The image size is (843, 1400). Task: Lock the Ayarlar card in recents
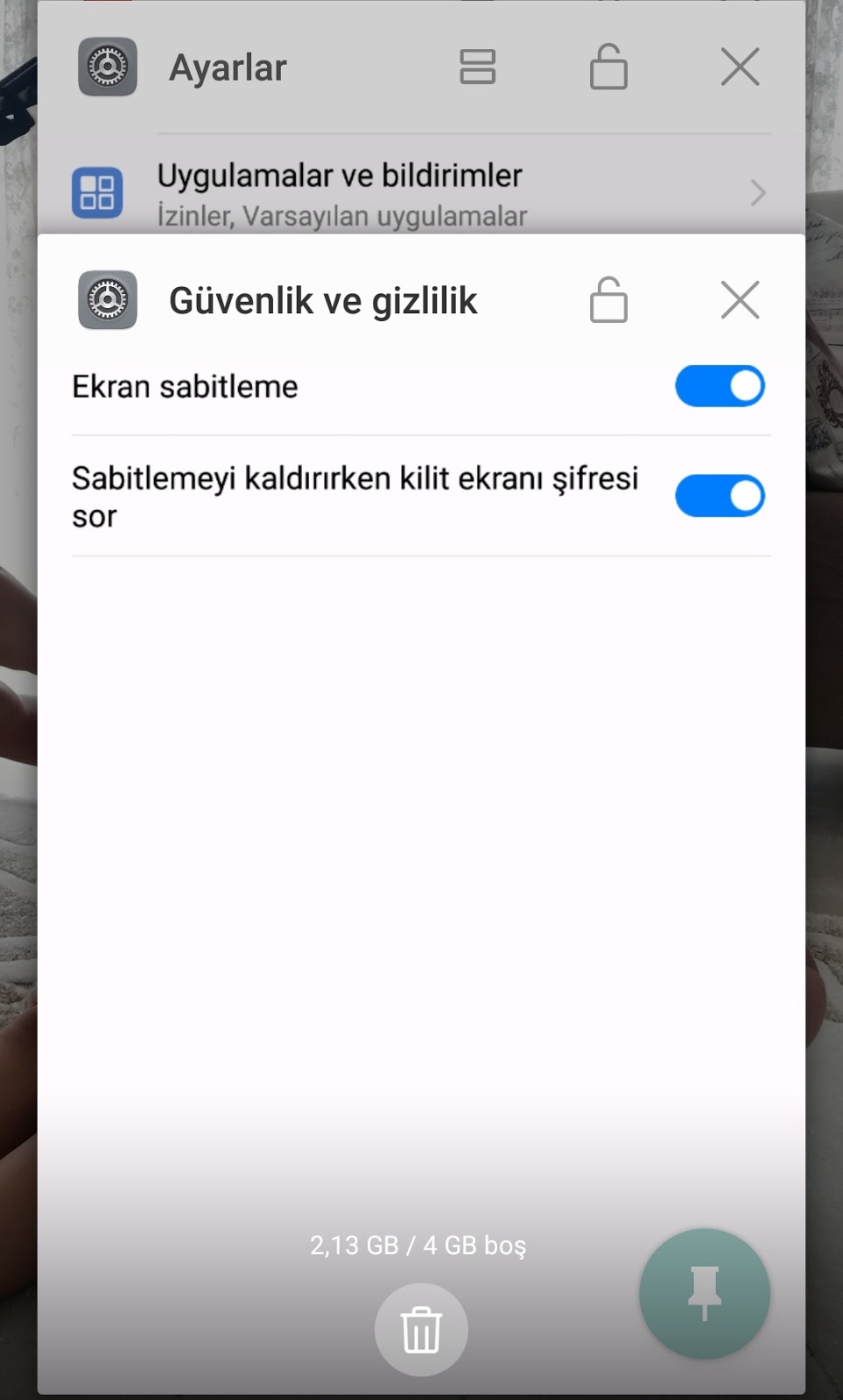pyautogui.click(x=608, y=67)
